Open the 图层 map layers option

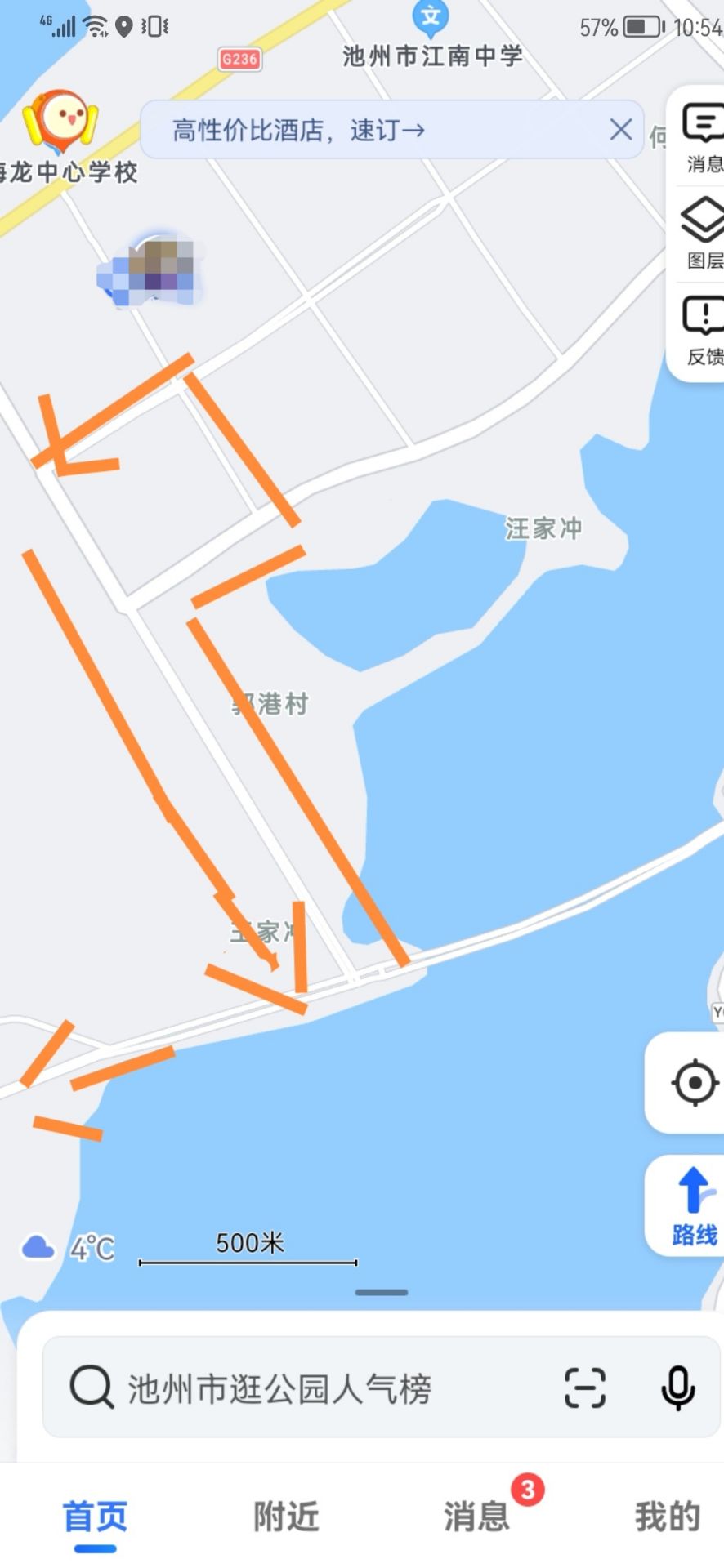pyautogui.click(x=701, y=234)
